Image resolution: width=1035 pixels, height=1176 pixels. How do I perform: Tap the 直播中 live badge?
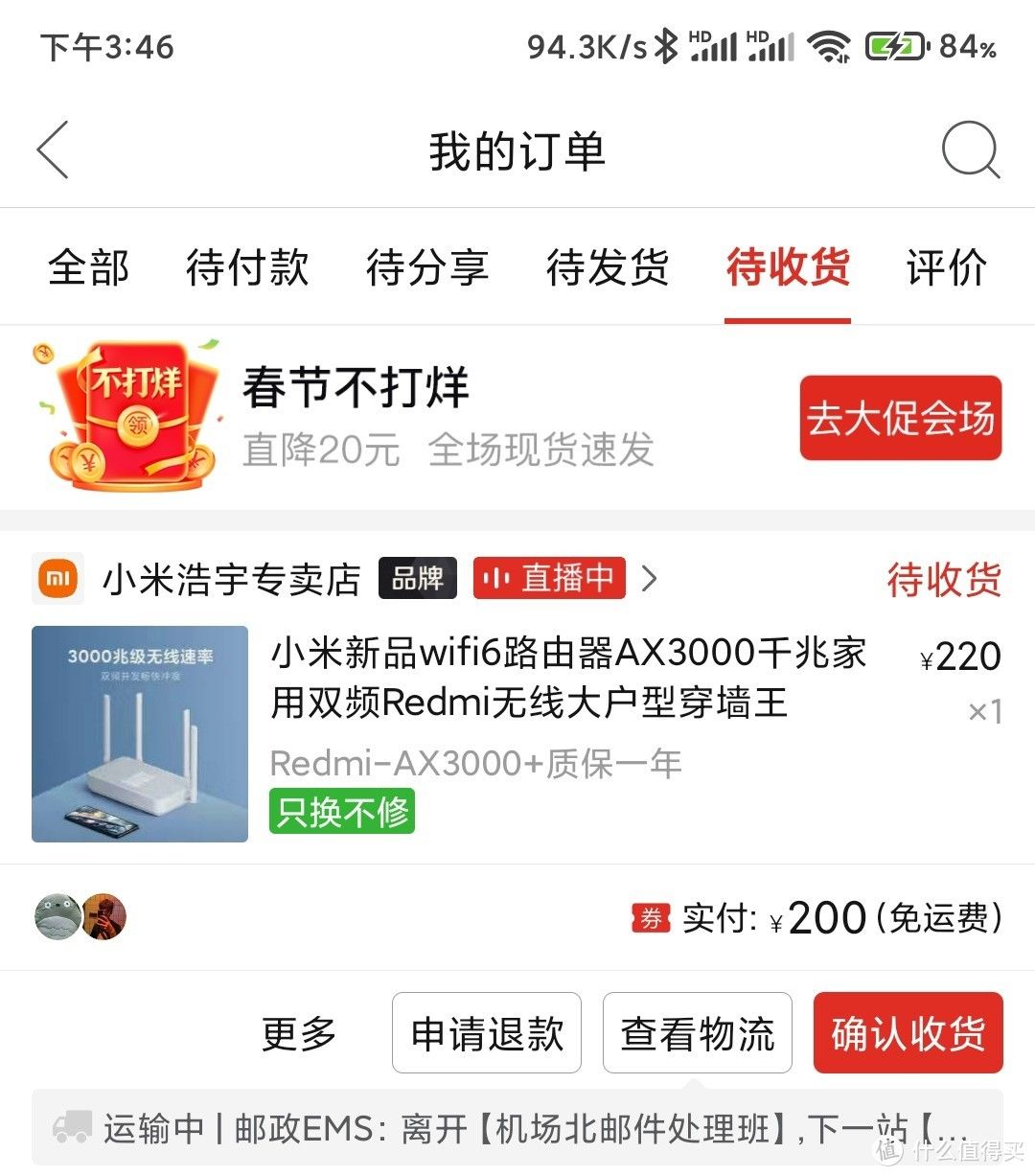point(549,578)
